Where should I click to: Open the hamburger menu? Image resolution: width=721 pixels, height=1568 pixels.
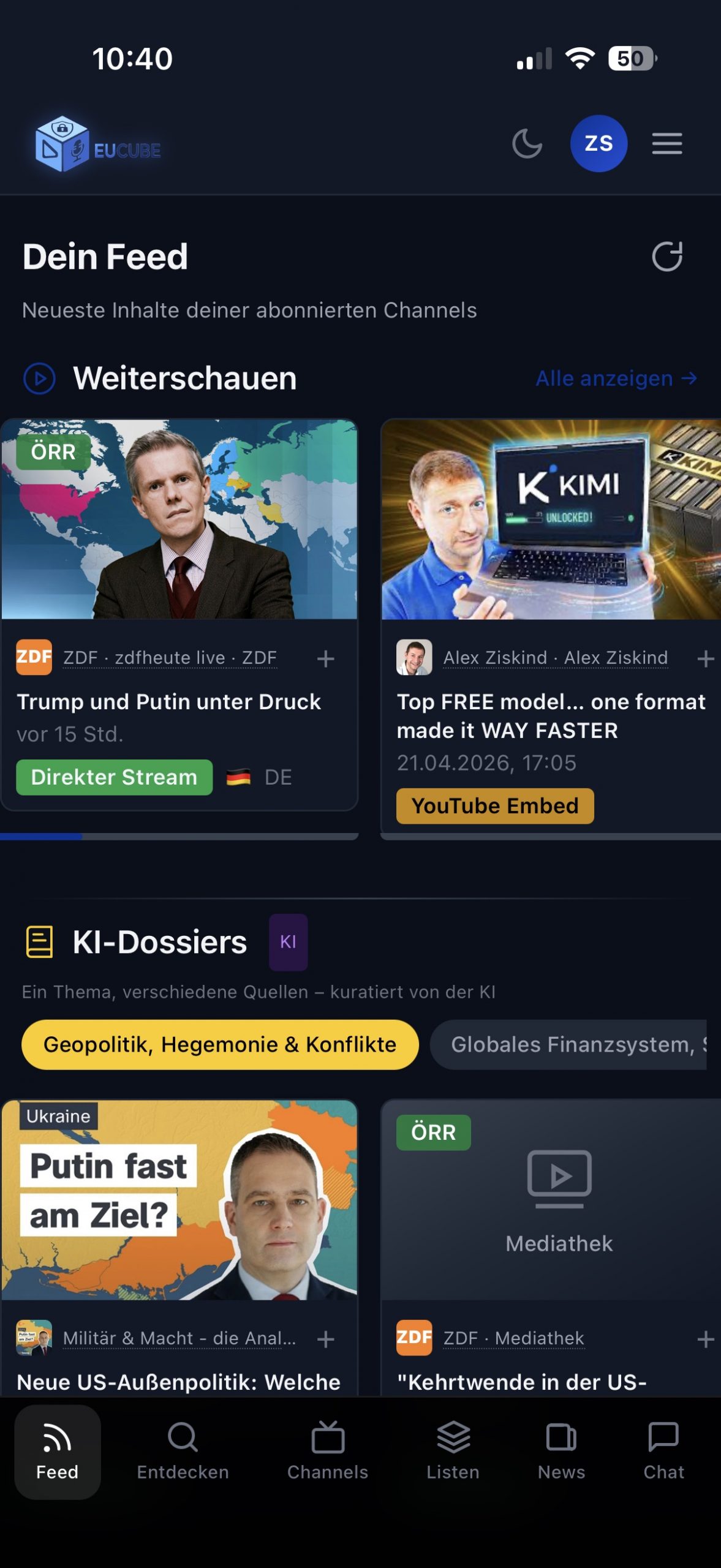(667, 143)
